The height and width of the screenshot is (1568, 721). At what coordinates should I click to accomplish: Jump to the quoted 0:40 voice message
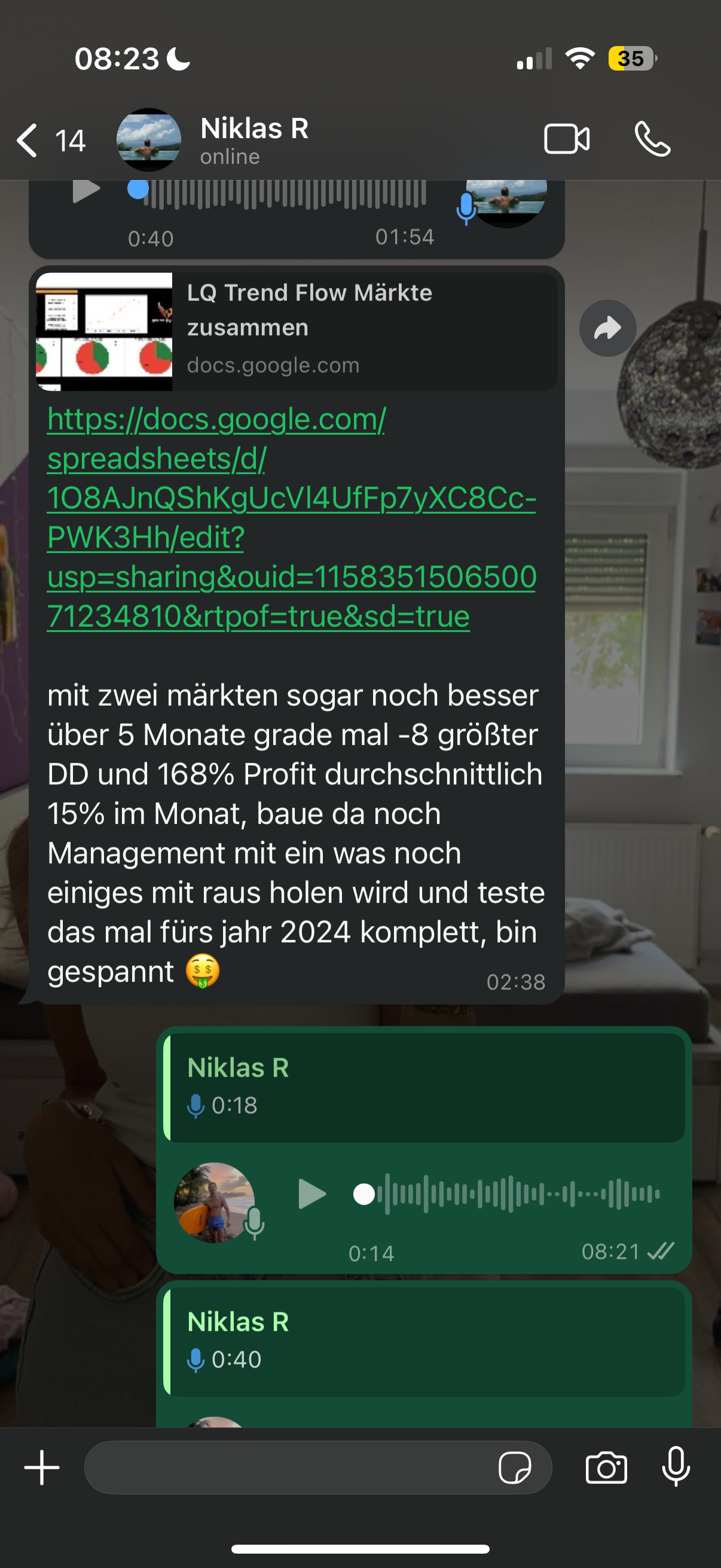(x=423, y=1341)
